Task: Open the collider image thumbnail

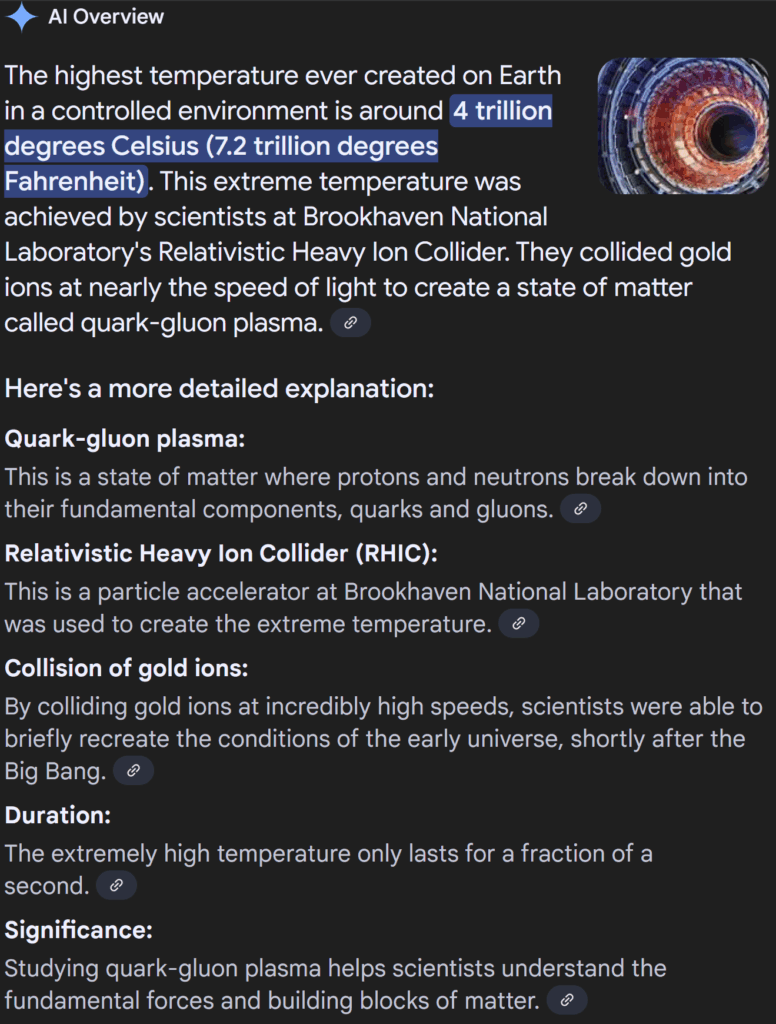Action: 683,126
